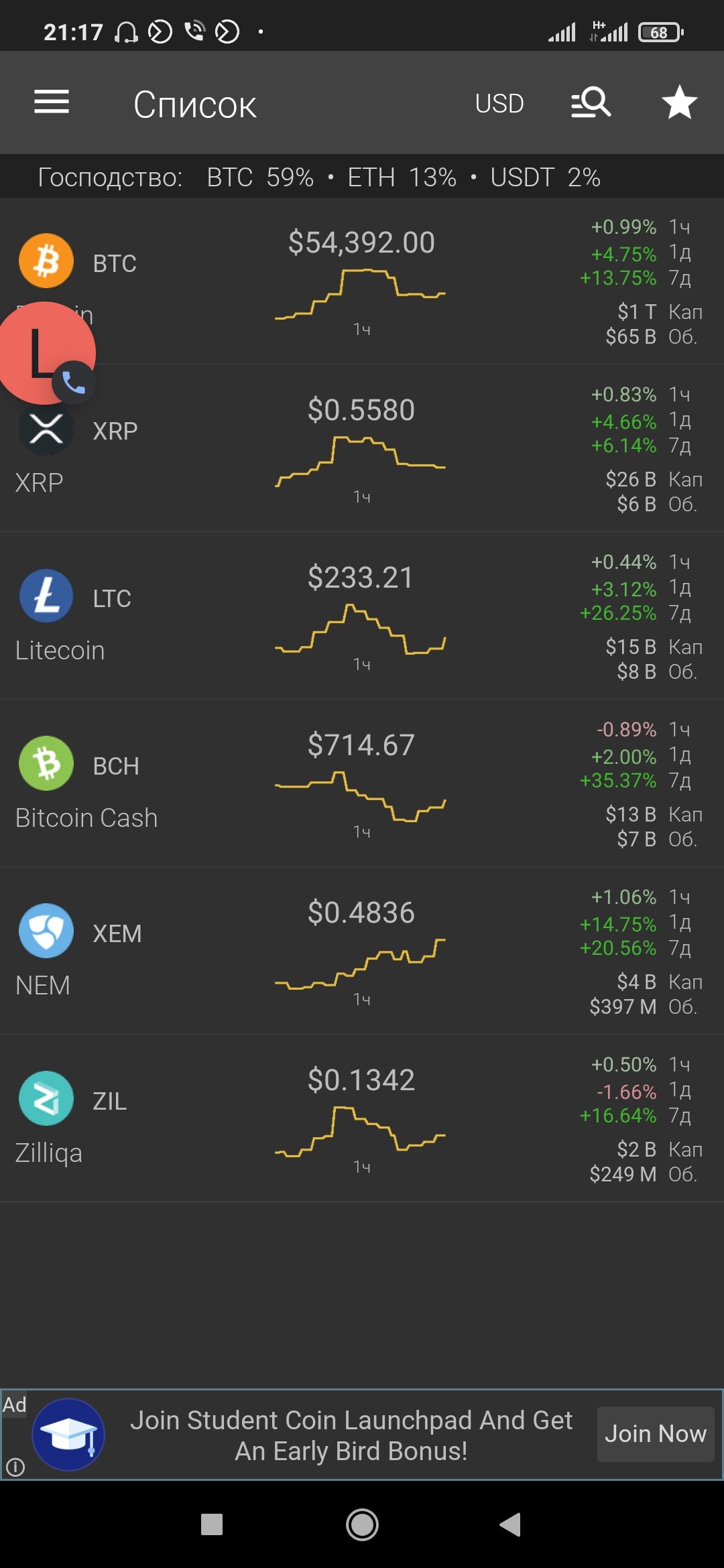Open the NEM coin row
This screenshot has height=1568, width=724.
362,952
